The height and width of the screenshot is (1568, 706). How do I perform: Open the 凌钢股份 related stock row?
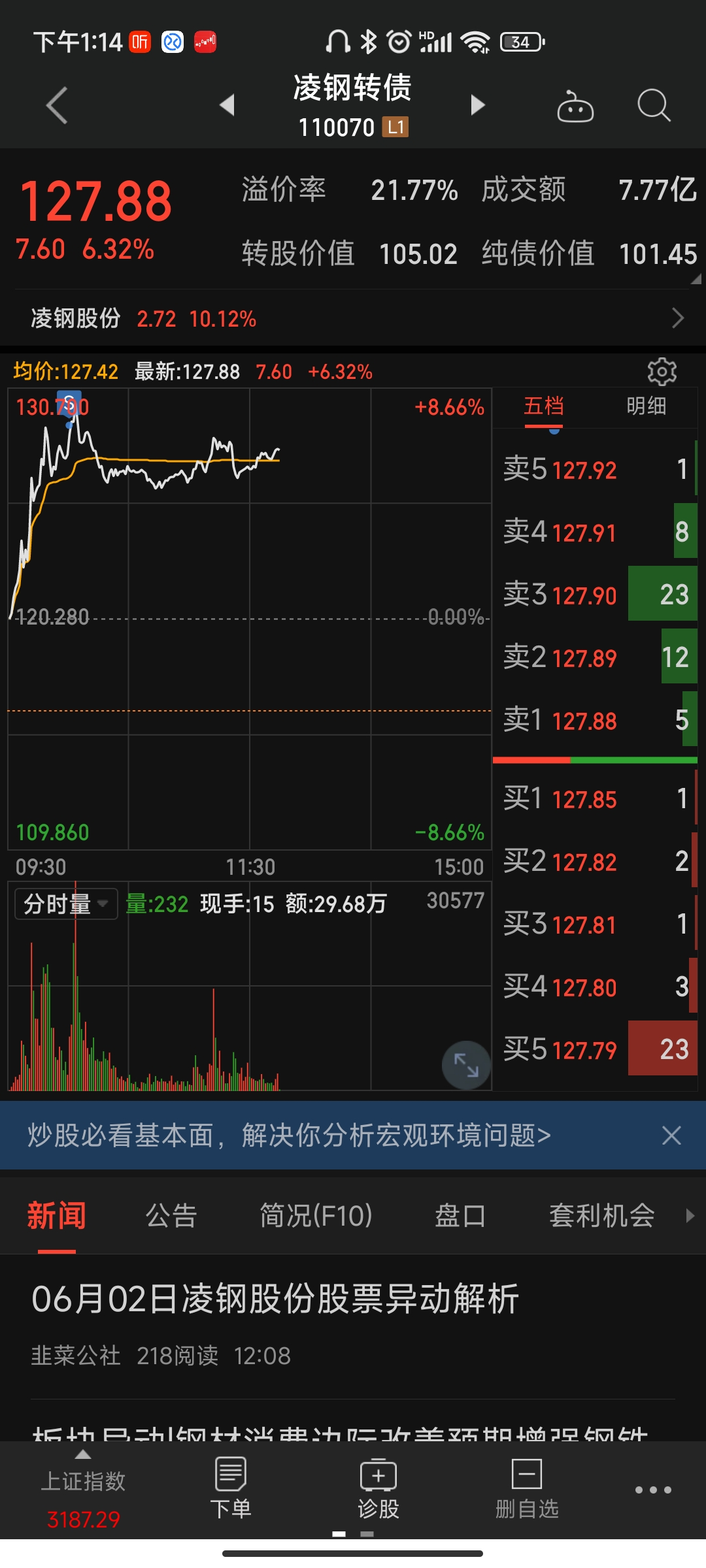[353, 318]
